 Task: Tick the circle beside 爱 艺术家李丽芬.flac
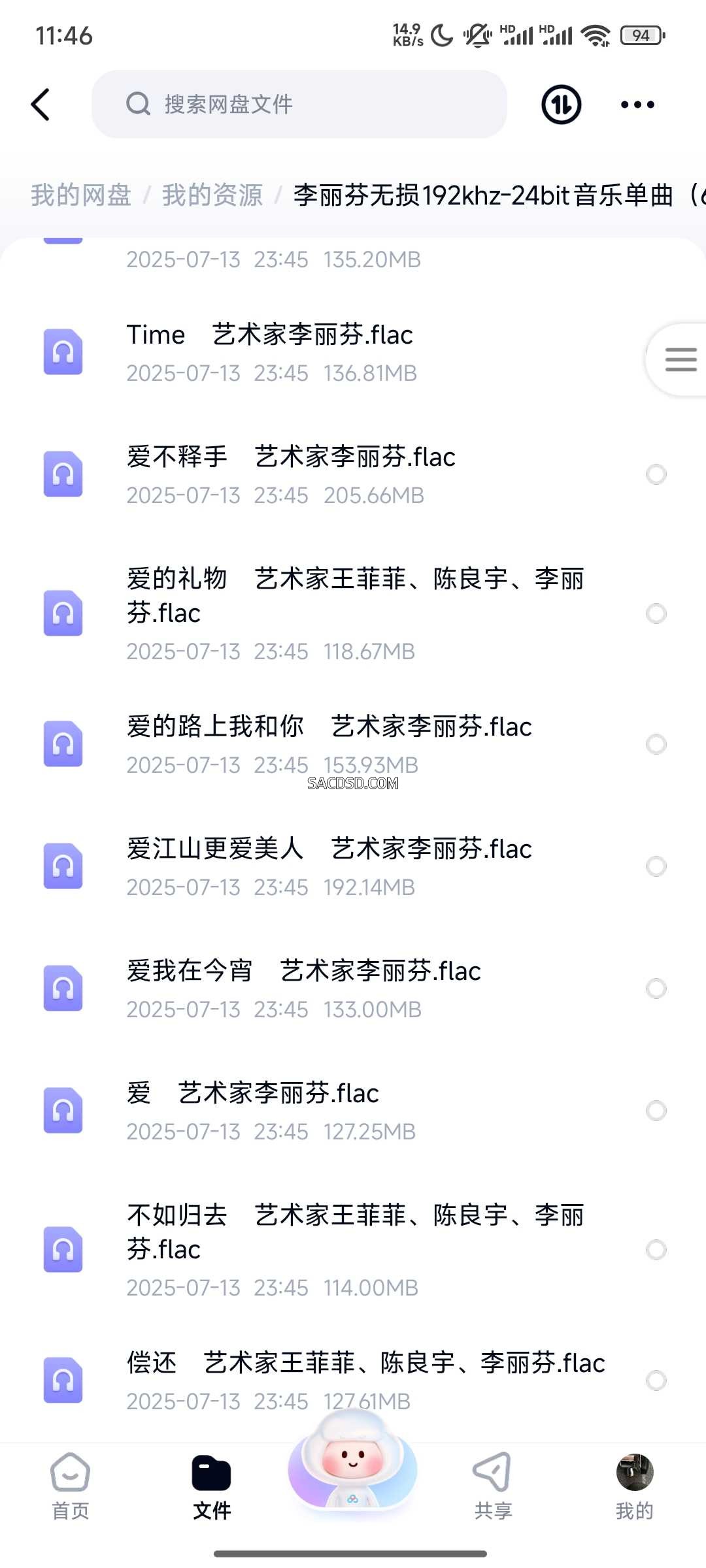click(656, 1111)
